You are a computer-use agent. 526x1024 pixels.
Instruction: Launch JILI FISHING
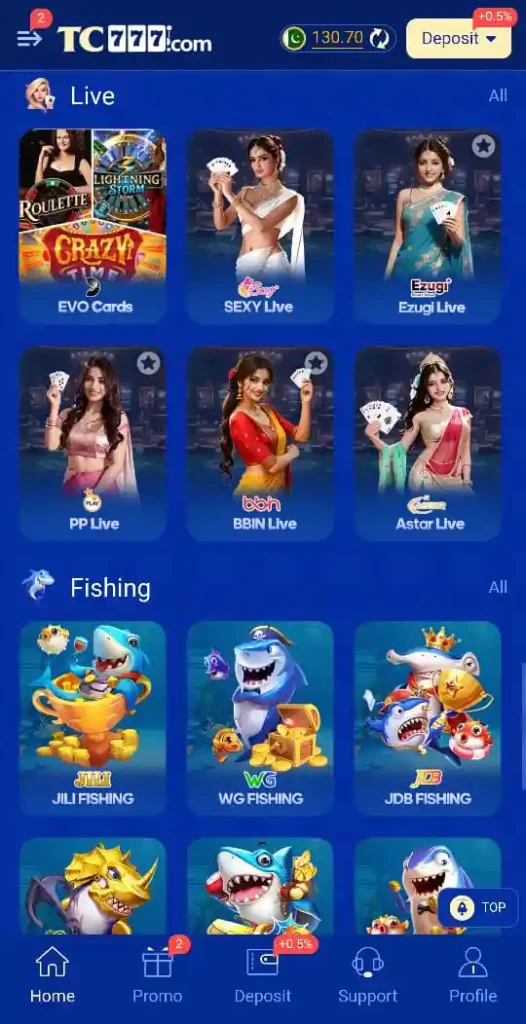[93, 718]
